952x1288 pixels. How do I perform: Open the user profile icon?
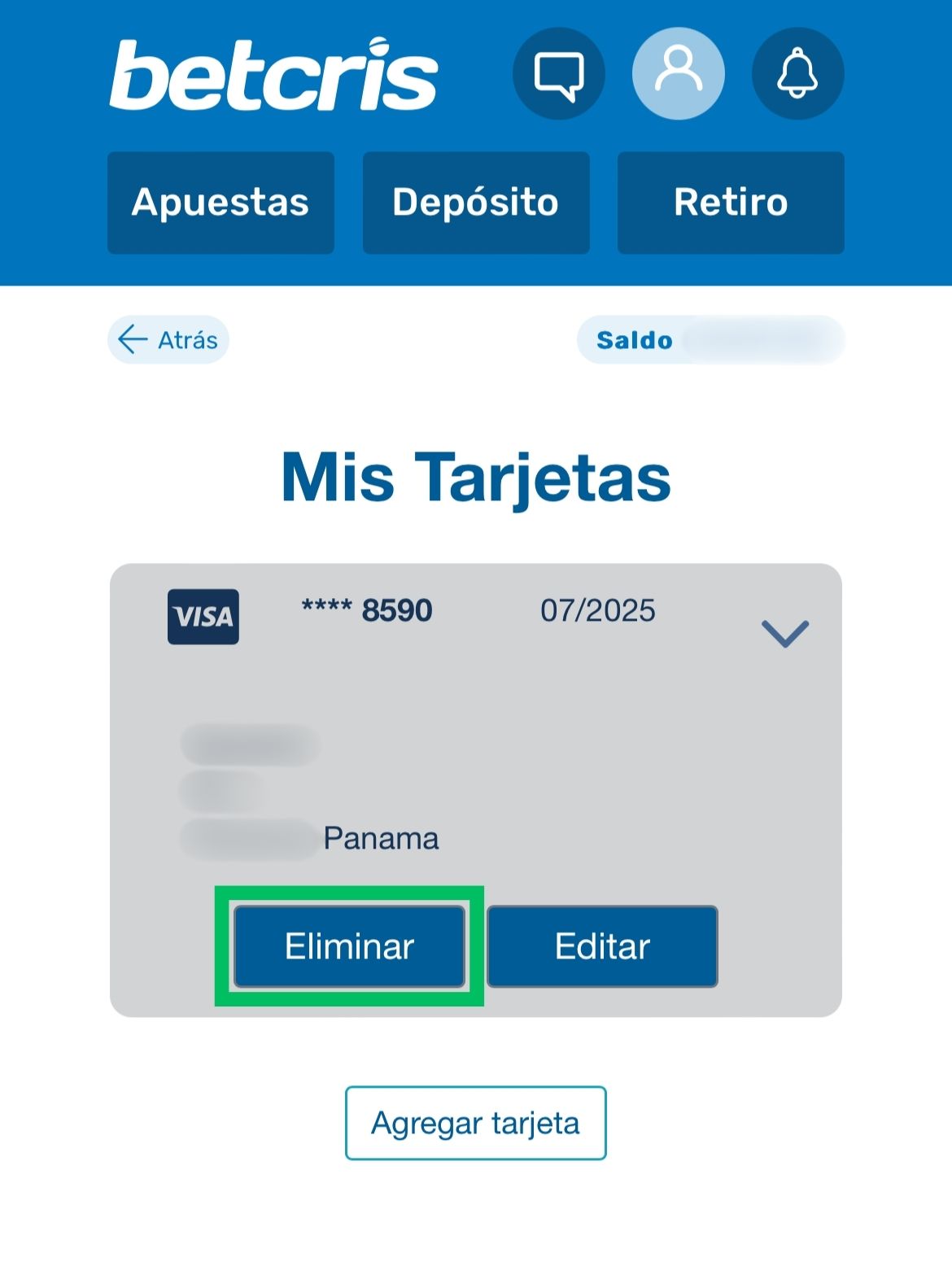tap(679, 74)
